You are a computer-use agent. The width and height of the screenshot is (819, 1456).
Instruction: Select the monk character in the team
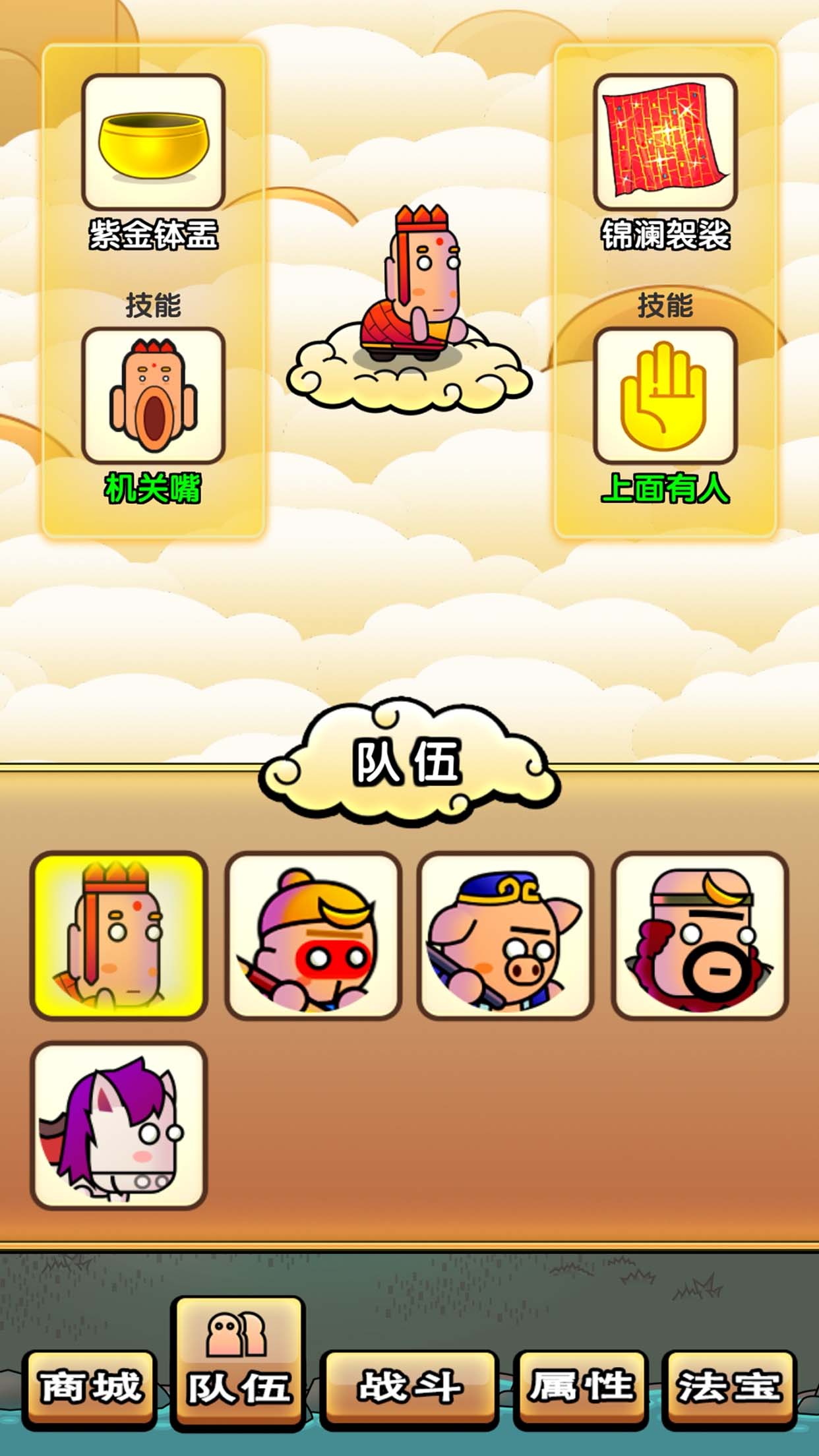[119, 935]
